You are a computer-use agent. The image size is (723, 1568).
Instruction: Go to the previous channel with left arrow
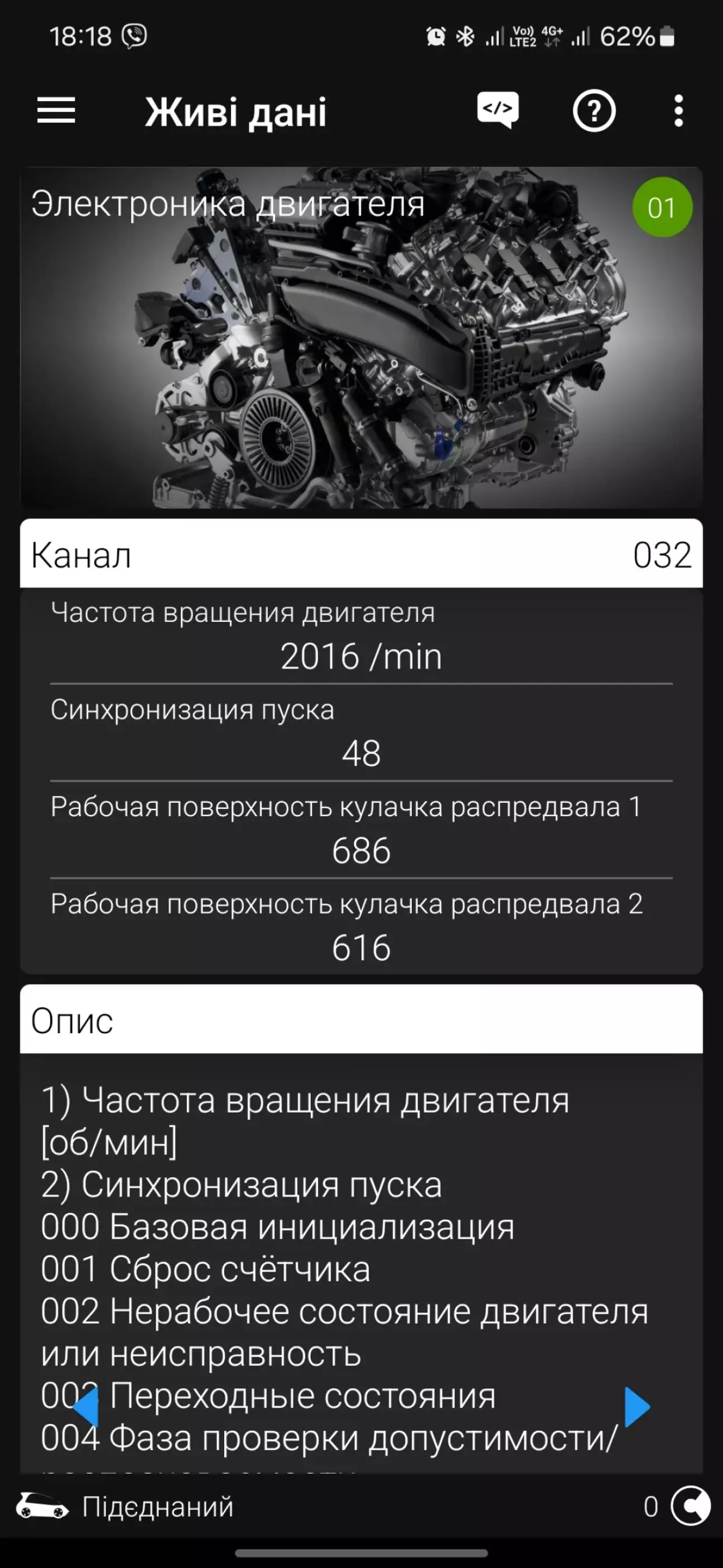(x=86, y=1407)
